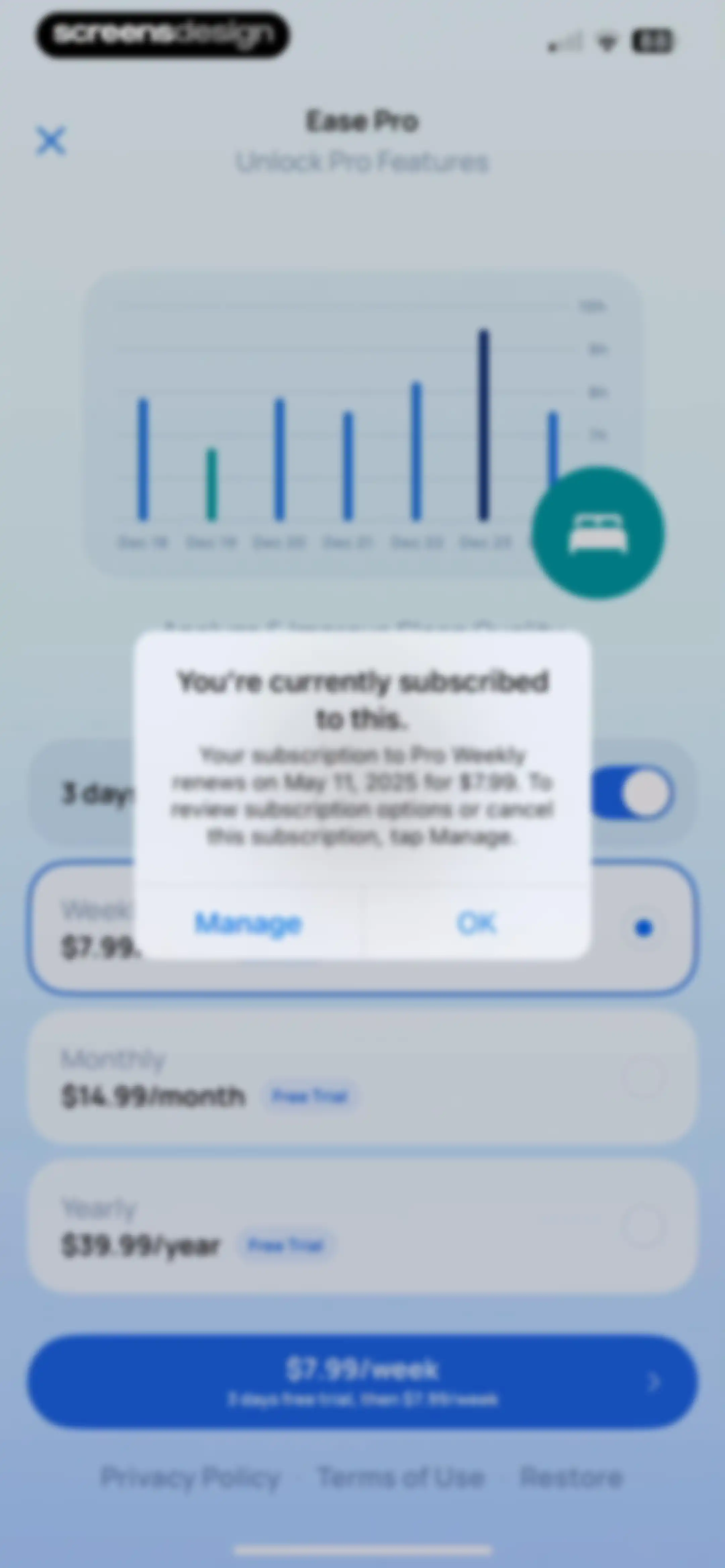The image size is (725, 1568).
Task: Select the Monthly $14.99/month plan
Action: (362, 1077)
